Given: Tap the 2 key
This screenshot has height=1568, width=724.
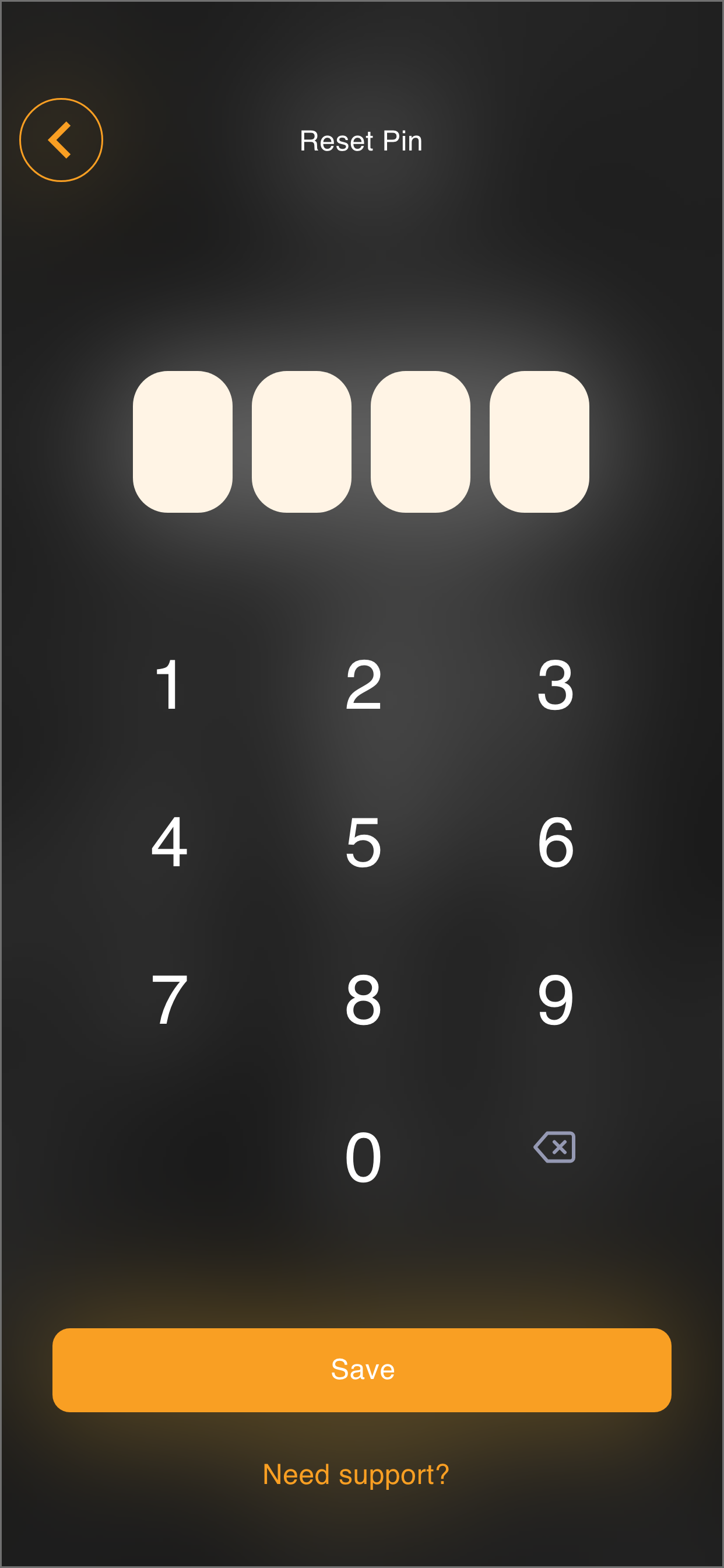Looking at the screenshot, I should [x=363, y=685].
